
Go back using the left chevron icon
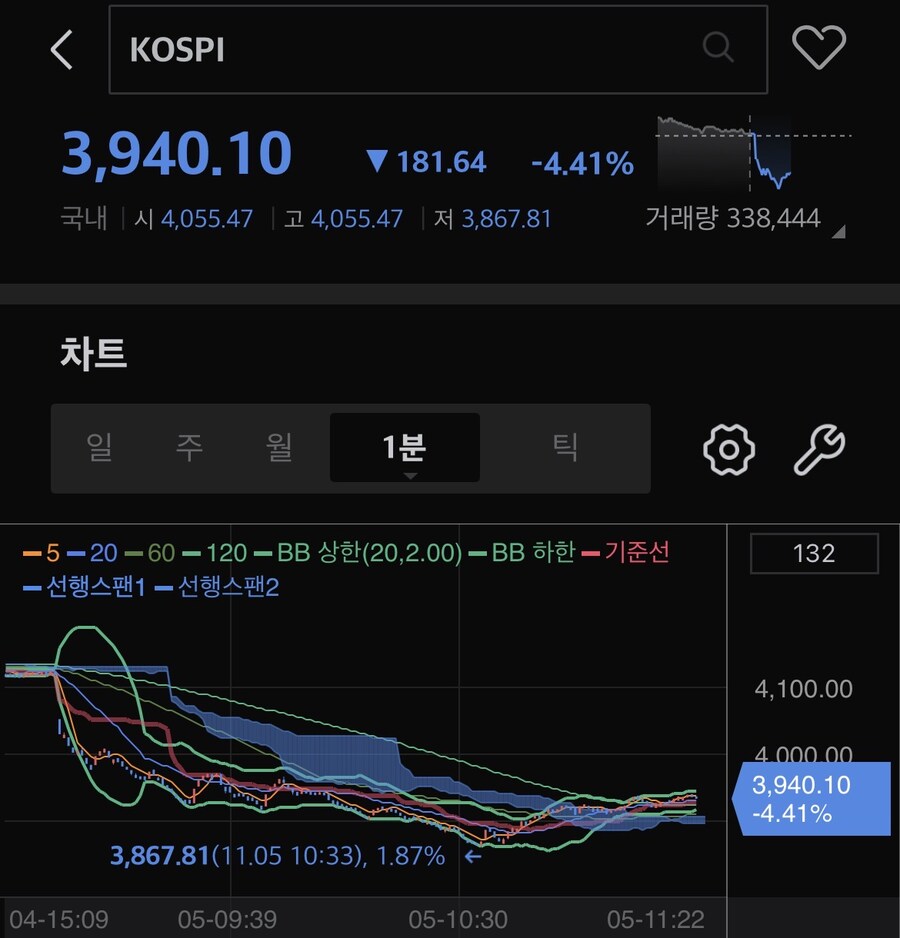pyautogui.click(x=61, y=47)
